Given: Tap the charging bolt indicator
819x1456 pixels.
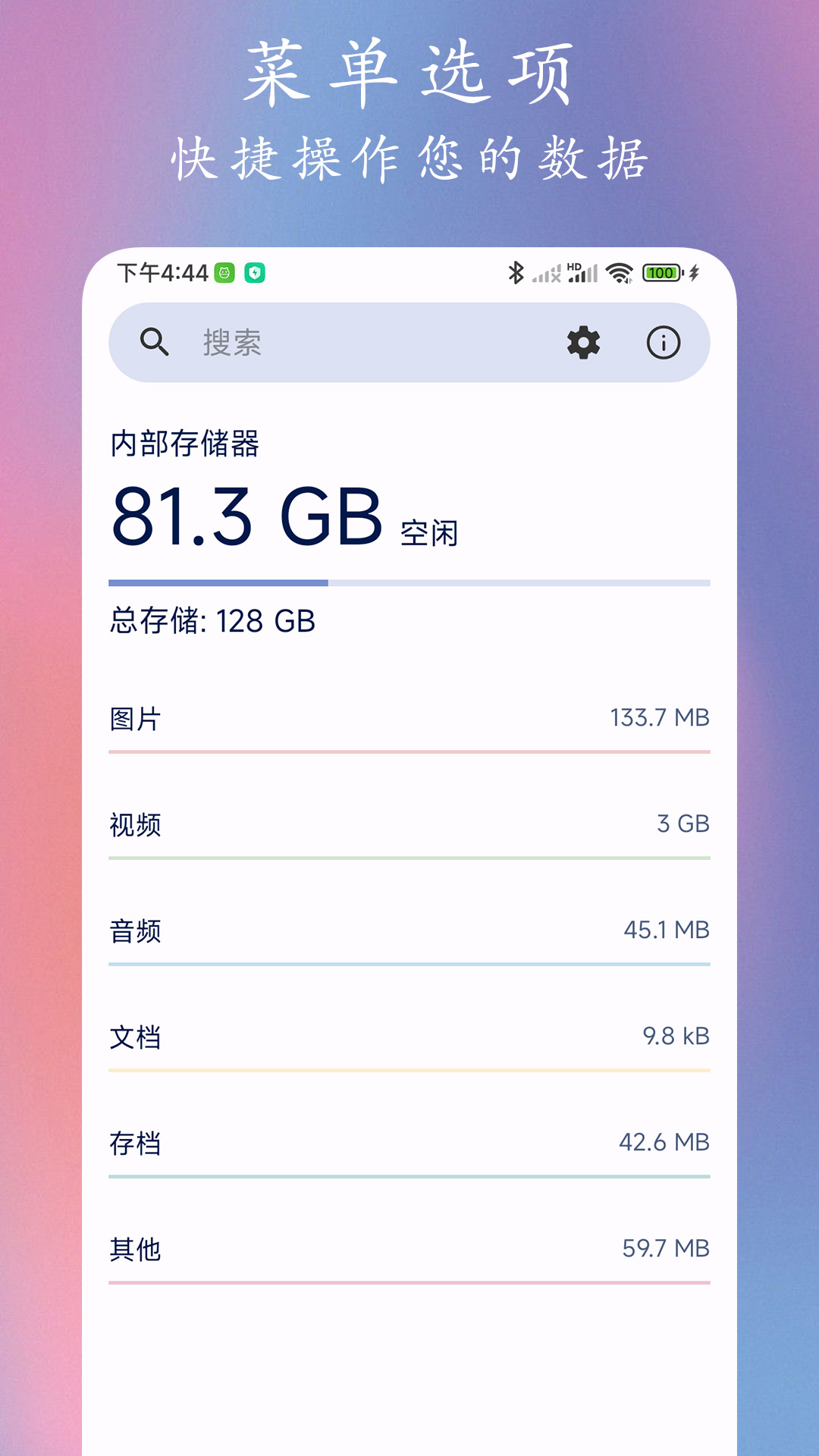Looking at the screenshot, I should pos(694,273).
